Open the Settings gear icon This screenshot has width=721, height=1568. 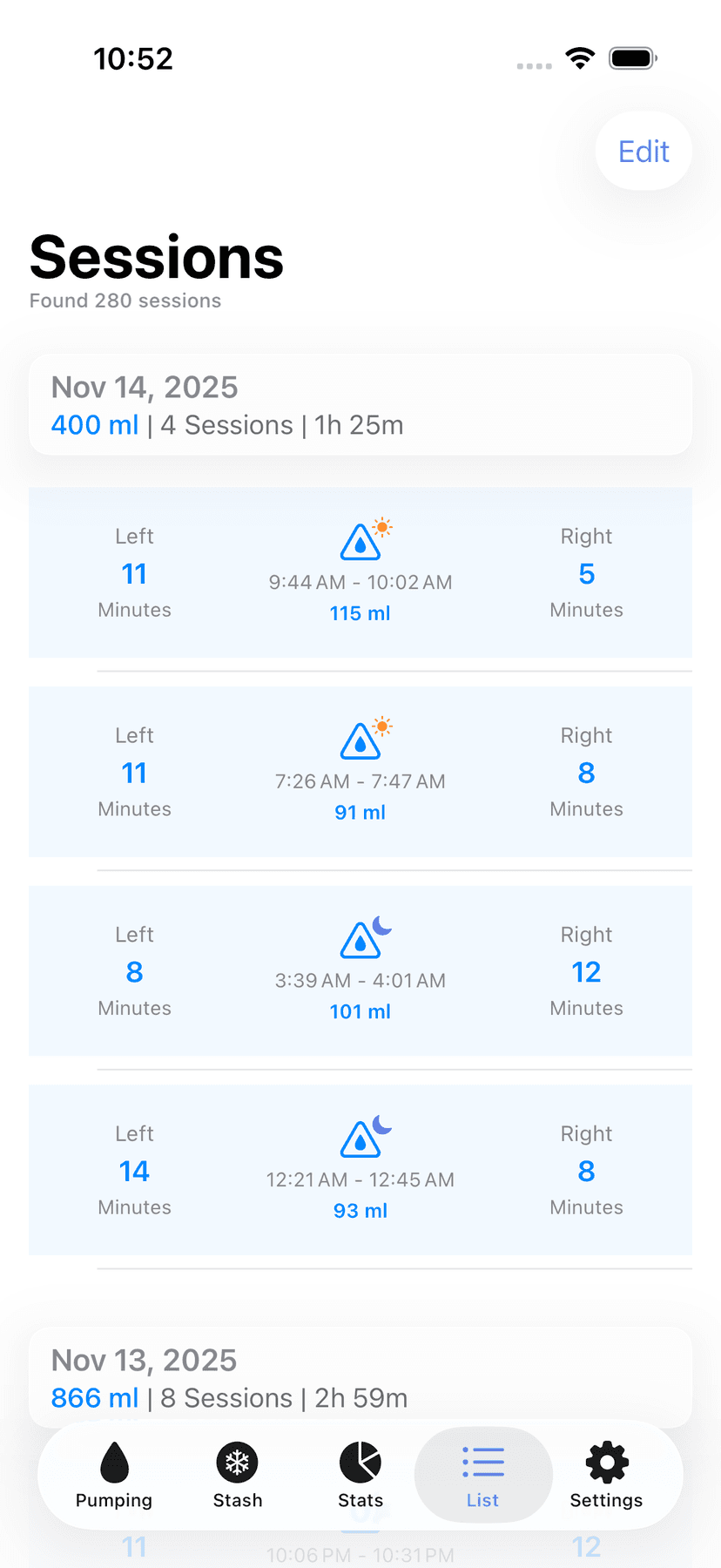[605, 1461]
